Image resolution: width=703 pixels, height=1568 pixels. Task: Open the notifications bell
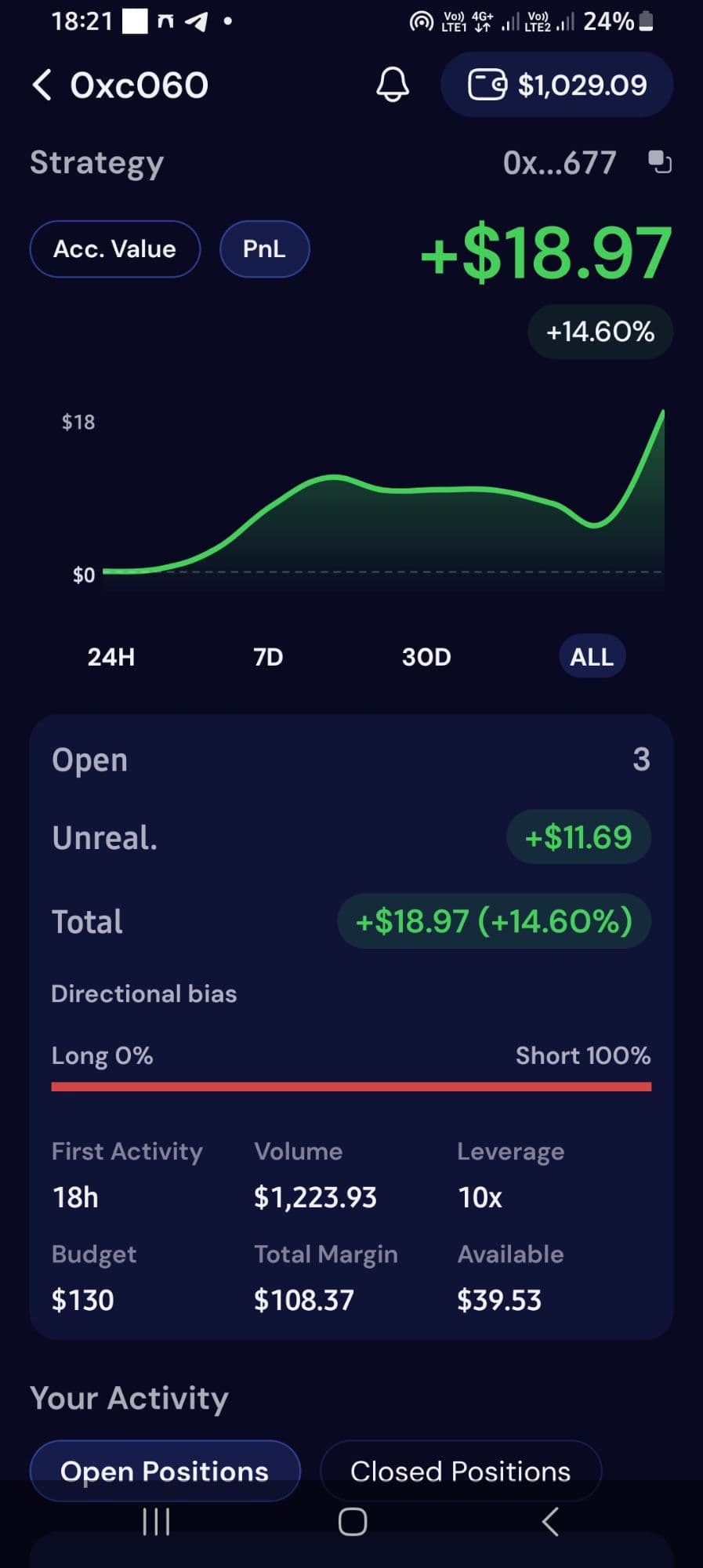pos(393,84)
